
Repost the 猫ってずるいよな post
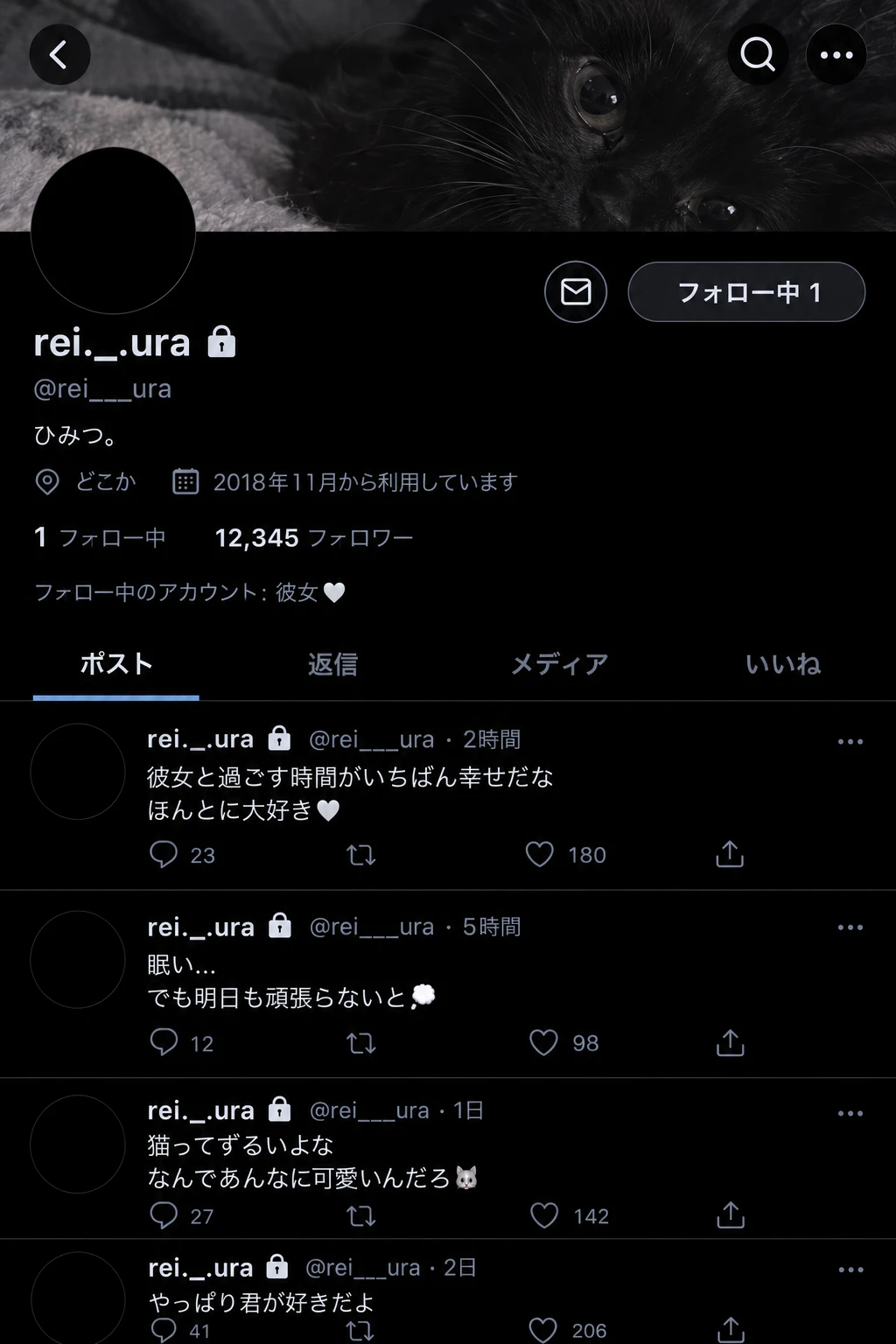coord(361,1215)
